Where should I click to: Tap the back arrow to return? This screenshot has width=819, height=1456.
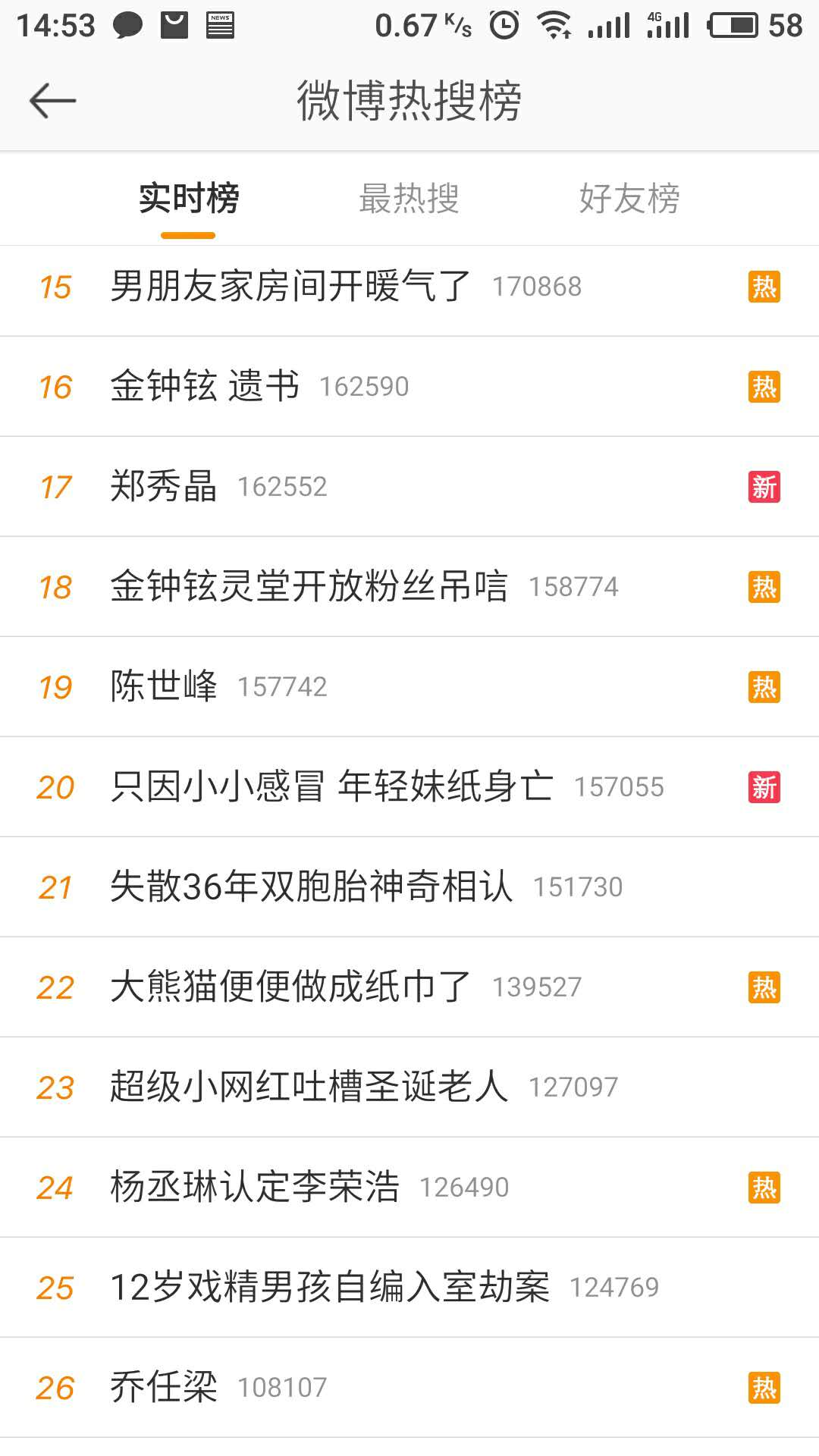click(x=51, y=99)
